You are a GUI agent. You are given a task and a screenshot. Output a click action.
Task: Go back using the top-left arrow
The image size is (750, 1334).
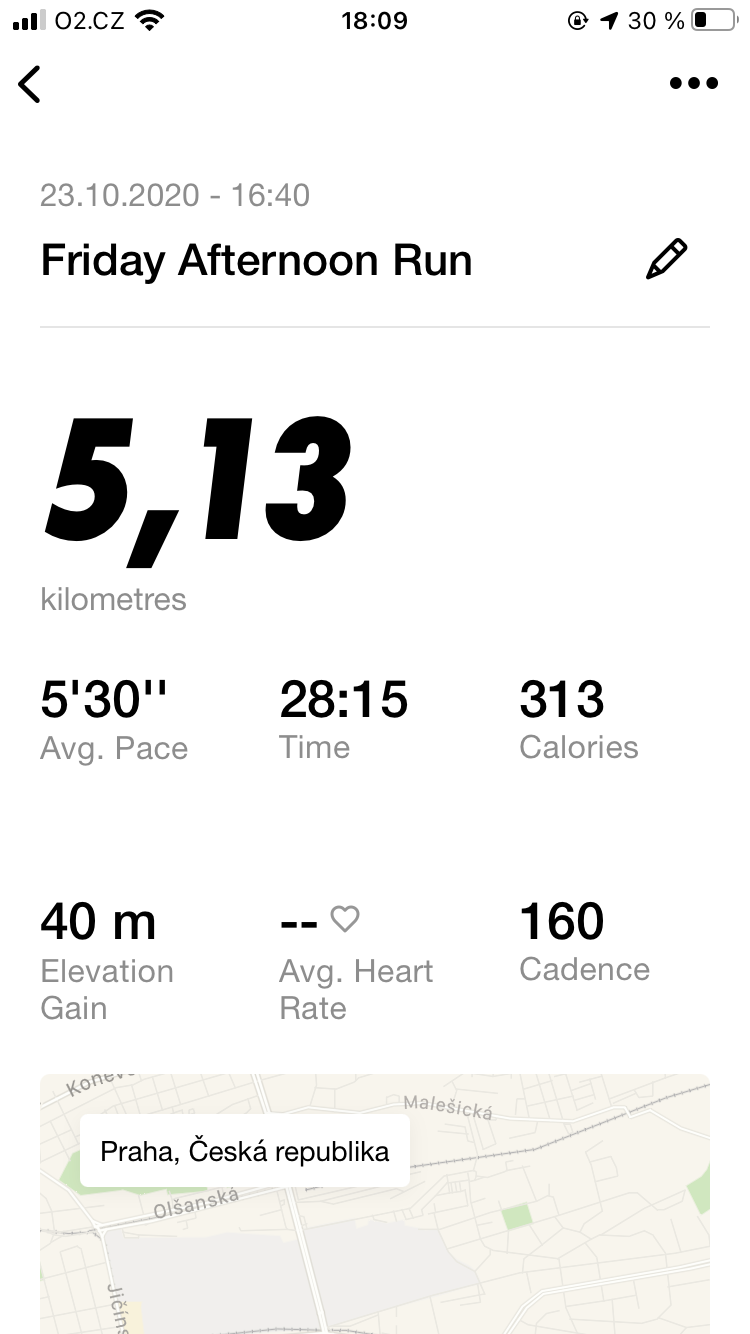coord(30,84)
